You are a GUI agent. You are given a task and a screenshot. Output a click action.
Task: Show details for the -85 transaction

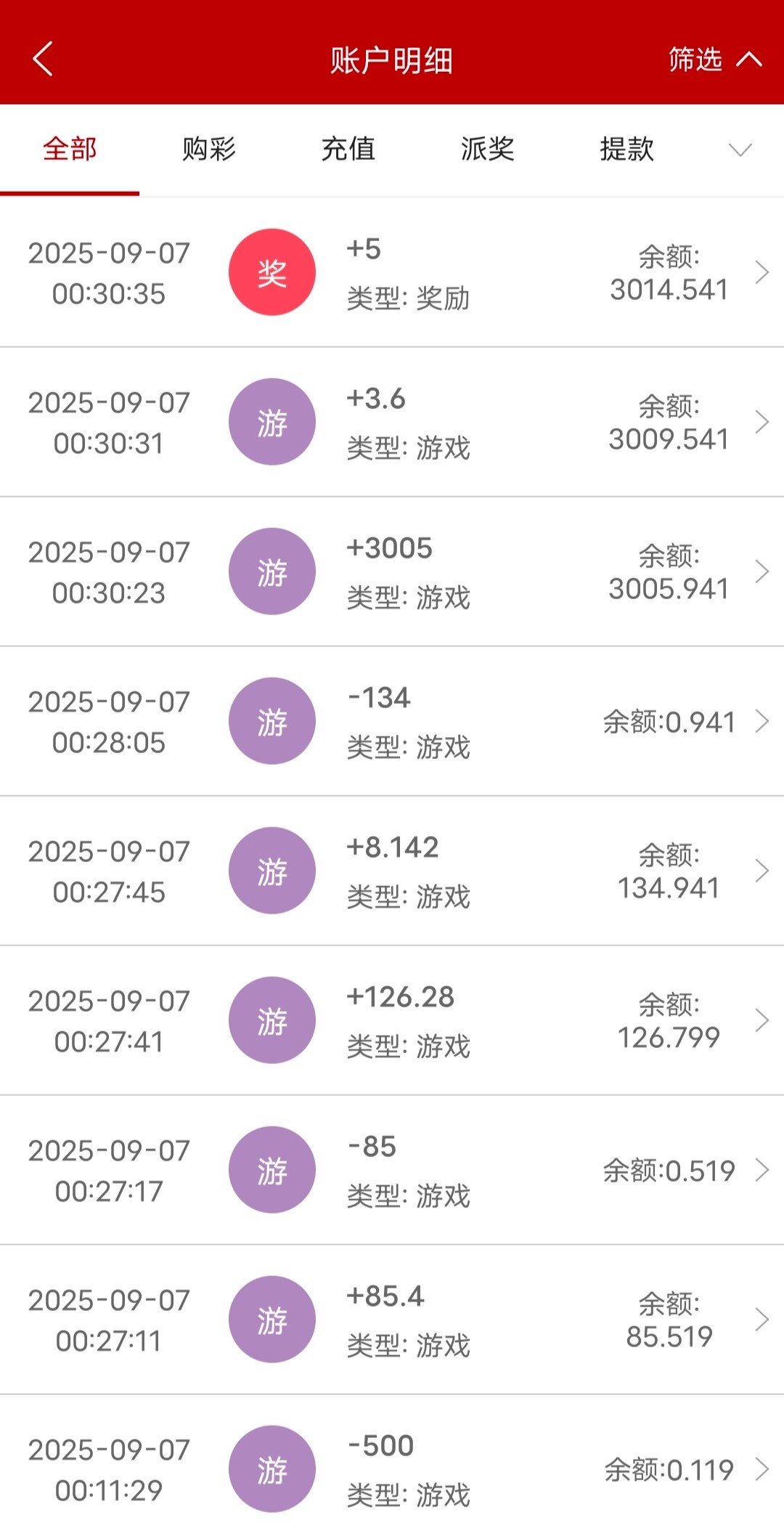tap(392, 1171)
